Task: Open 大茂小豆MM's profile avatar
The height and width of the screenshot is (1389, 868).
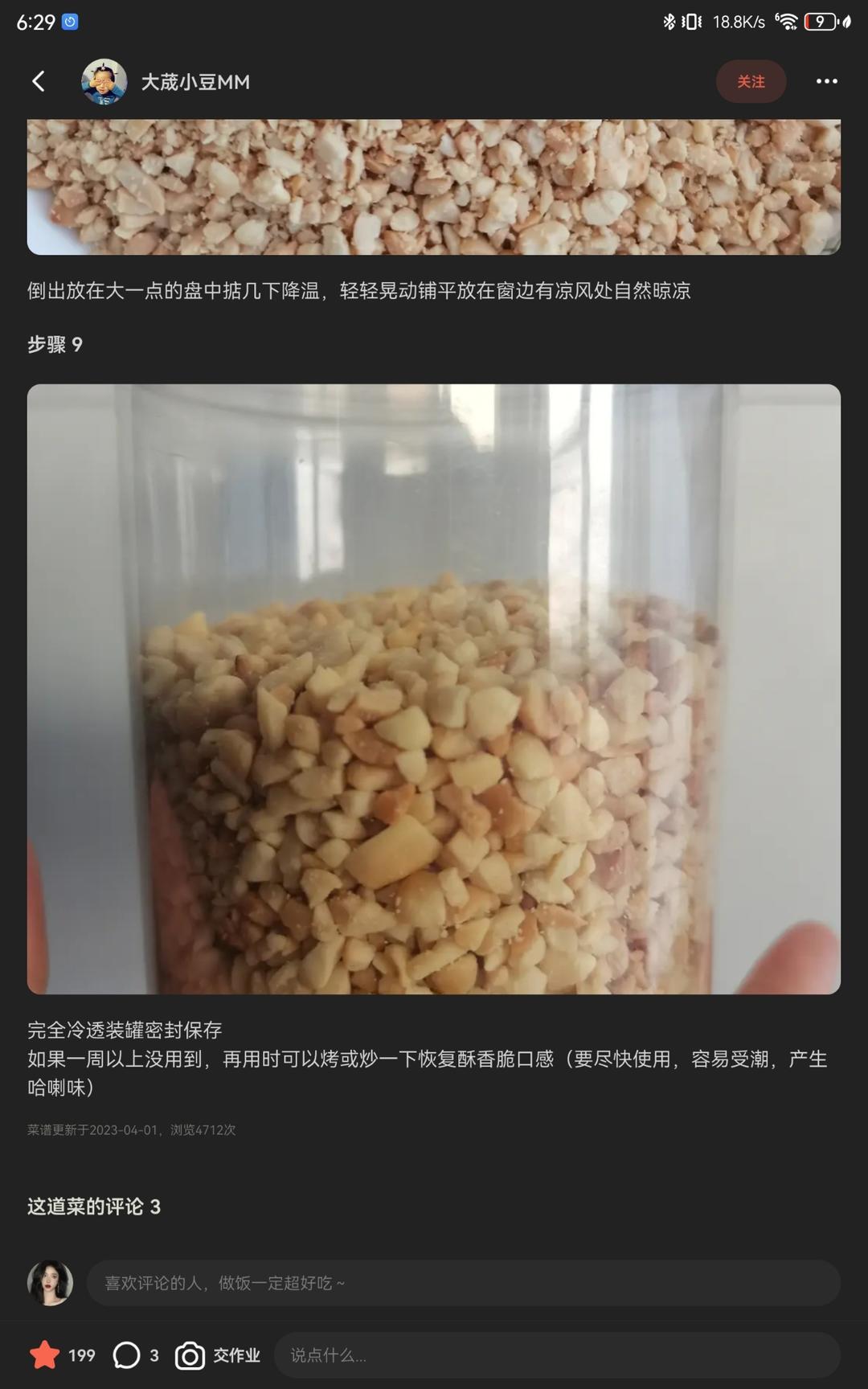Action: tap(103, 81)
